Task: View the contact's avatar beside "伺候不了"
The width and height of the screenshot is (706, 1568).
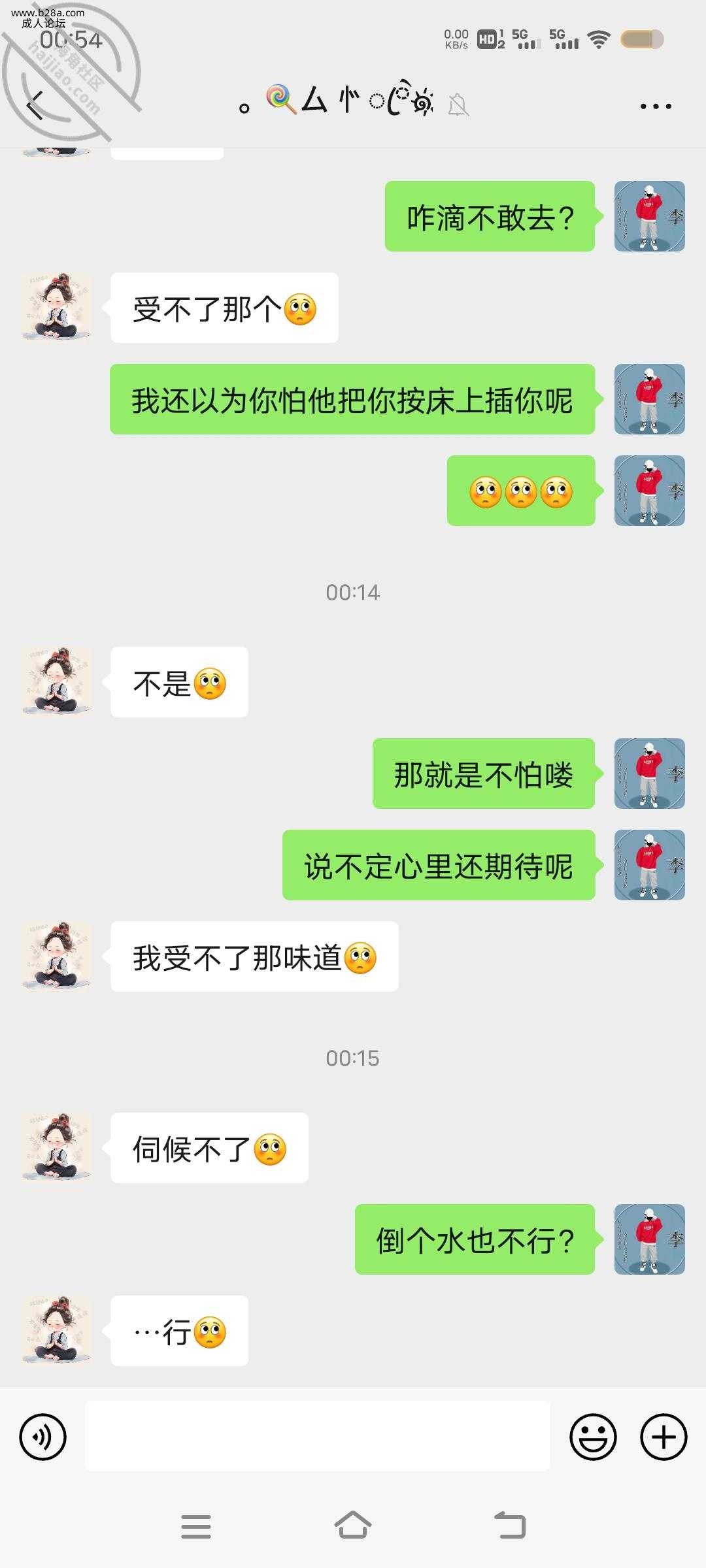Action: click(56, 1147)
